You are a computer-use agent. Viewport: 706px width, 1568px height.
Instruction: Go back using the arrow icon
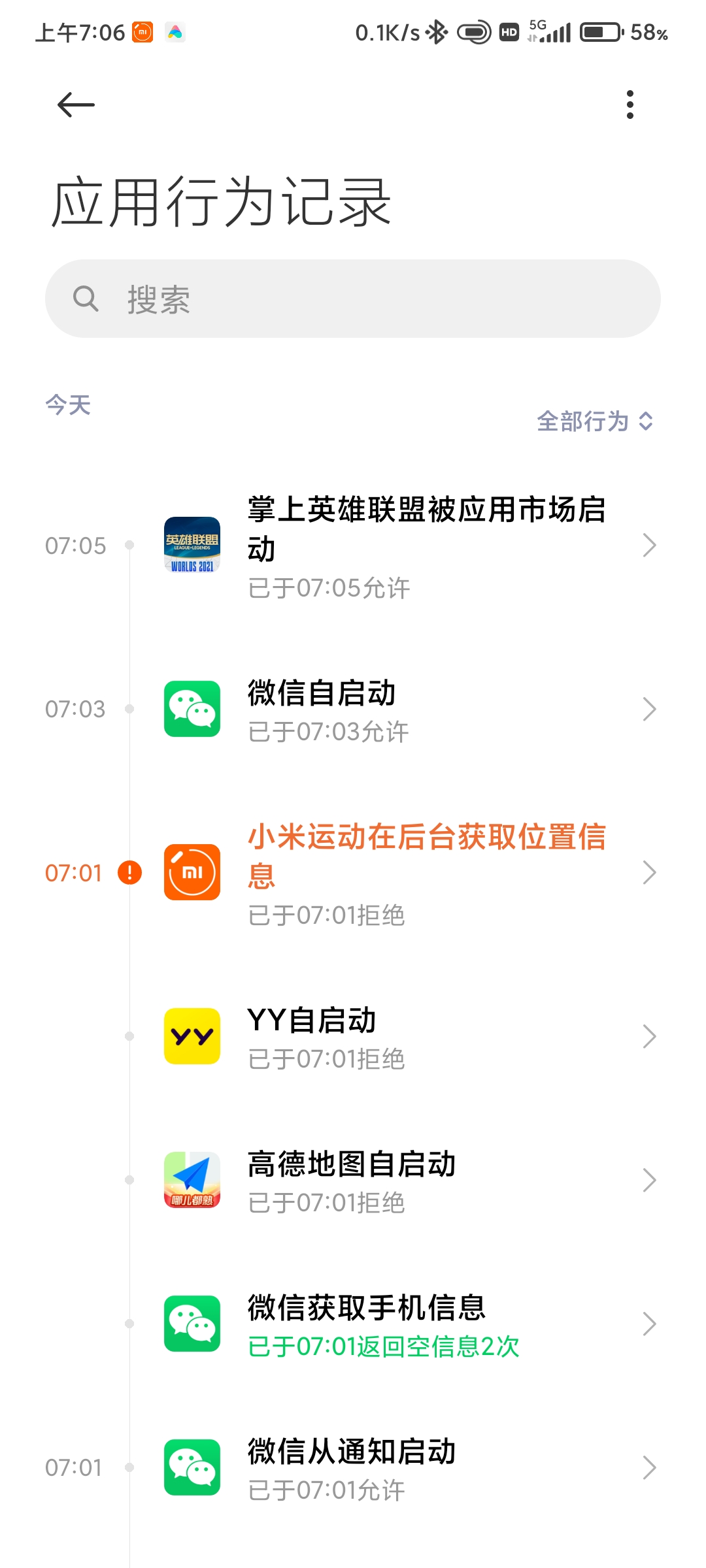[76, 105]
